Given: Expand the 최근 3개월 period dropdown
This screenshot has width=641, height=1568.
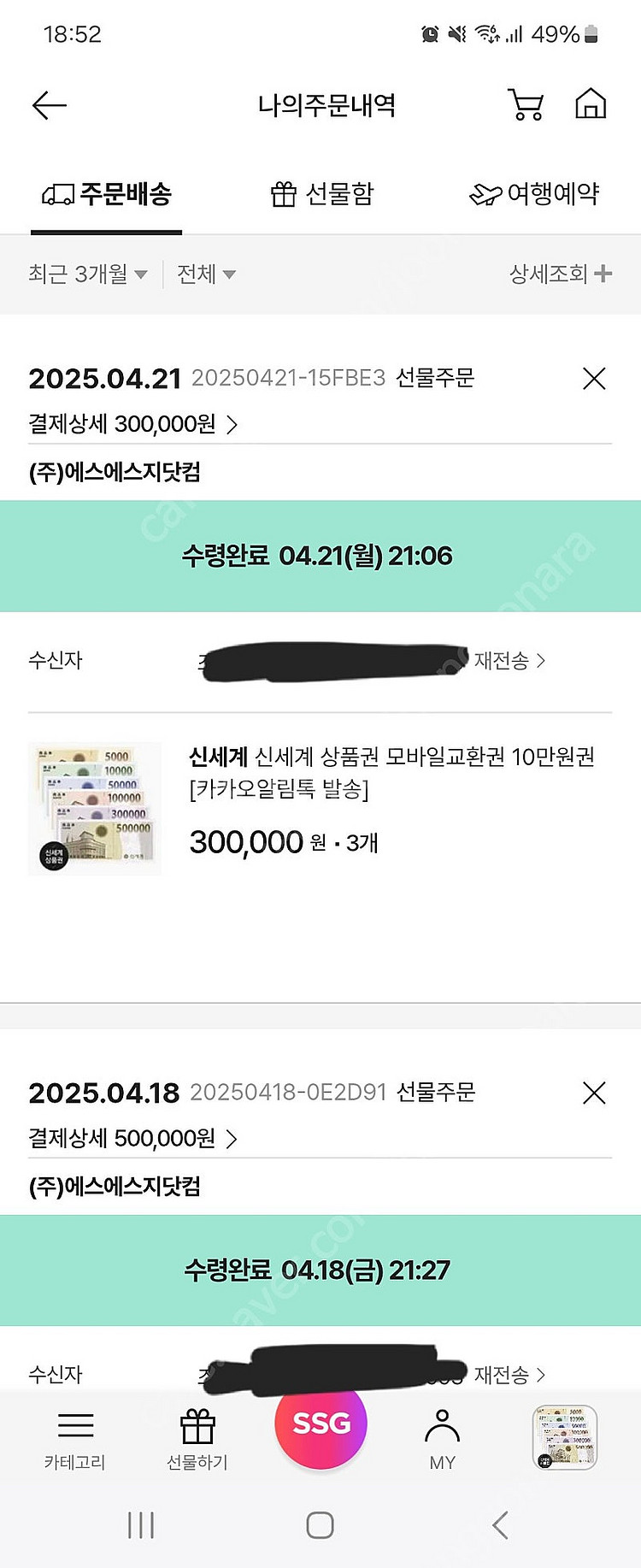Looking at the screenshot, I should pyautogui.click(x=88, y=274).
